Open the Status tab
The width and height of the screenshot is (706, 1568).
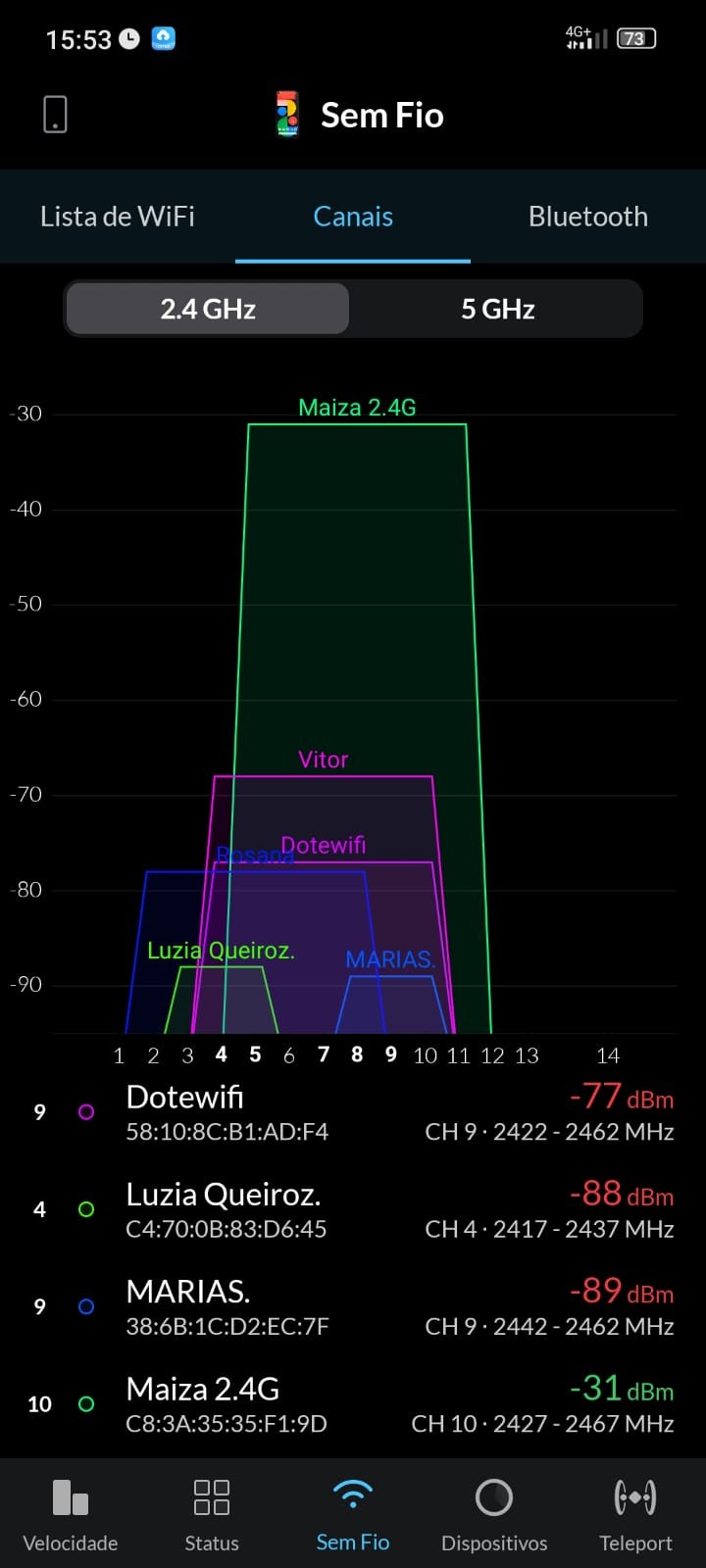pyautogui.click(x=212, y=1514)
